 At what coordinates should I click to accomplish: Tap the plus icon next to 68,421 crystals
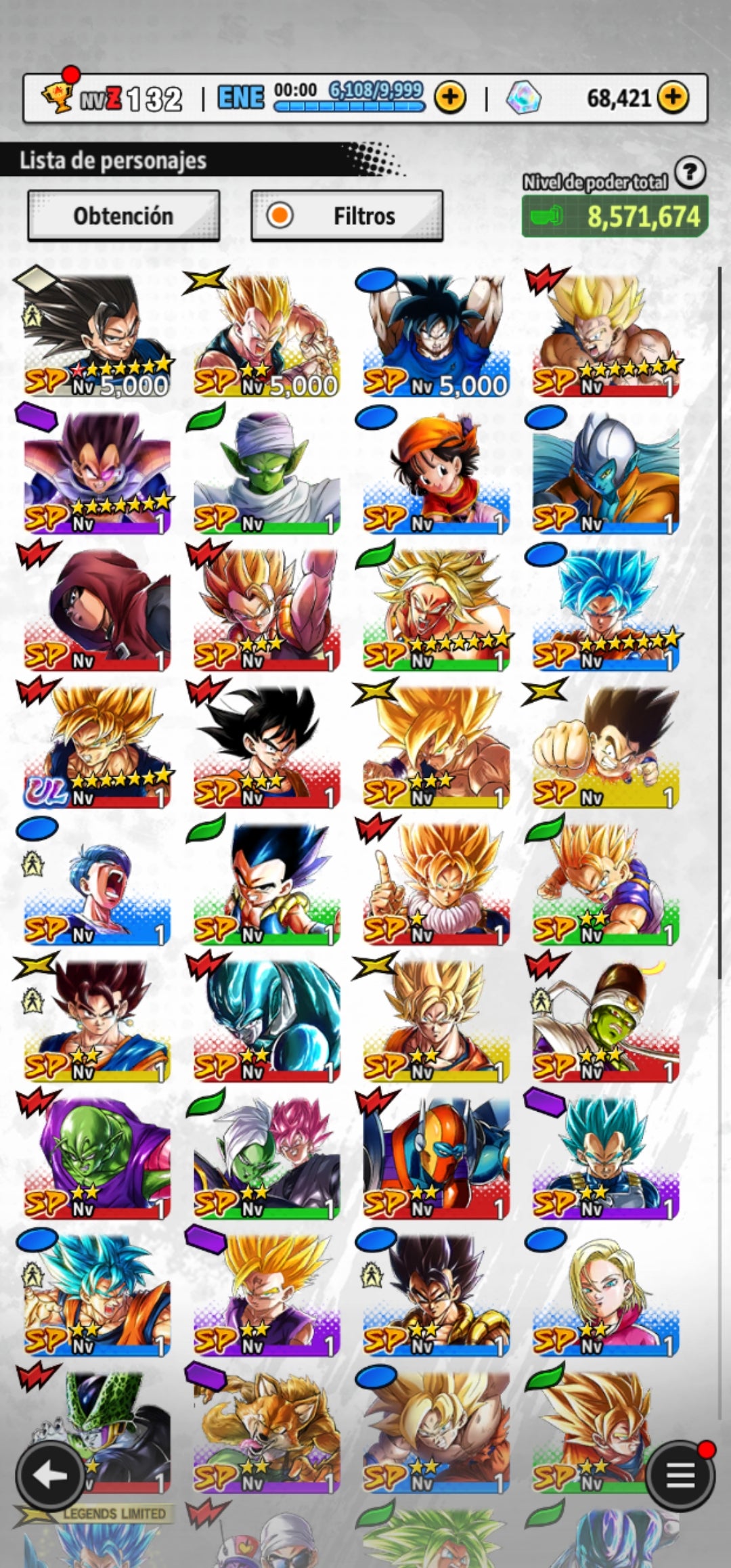point(672,98)
